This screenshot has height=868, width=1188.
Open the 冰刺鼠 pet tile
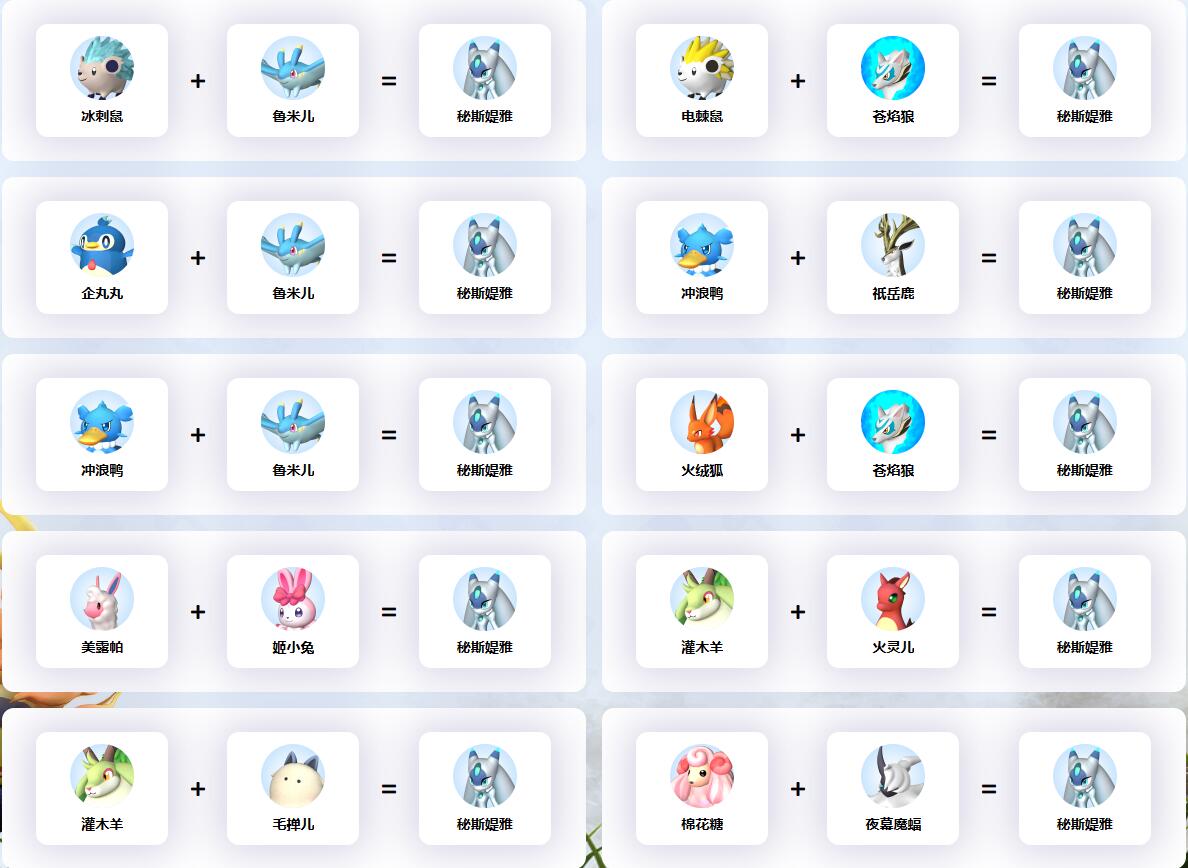[x=102, y=81]
